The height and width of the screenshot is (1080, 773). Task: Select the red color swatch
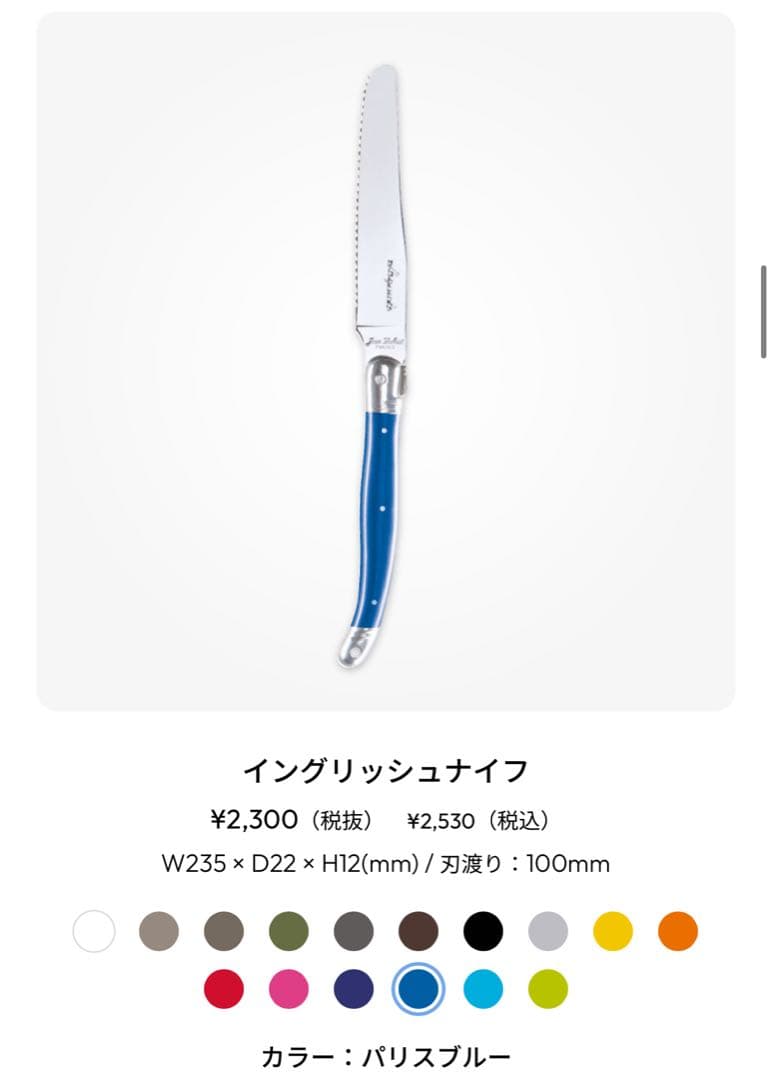pos(224,989)
